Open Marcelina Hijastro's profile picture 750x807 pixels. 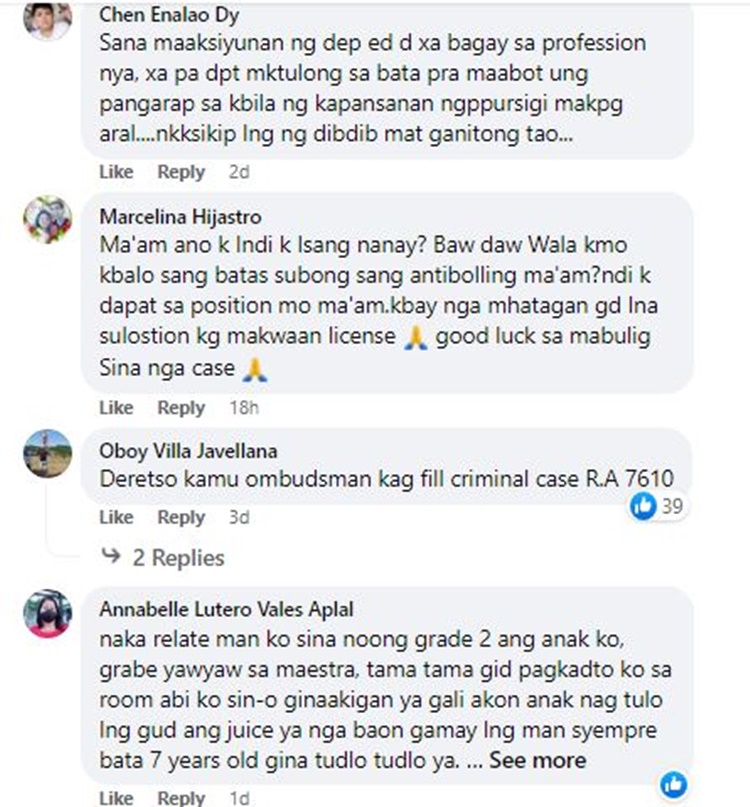48,219
